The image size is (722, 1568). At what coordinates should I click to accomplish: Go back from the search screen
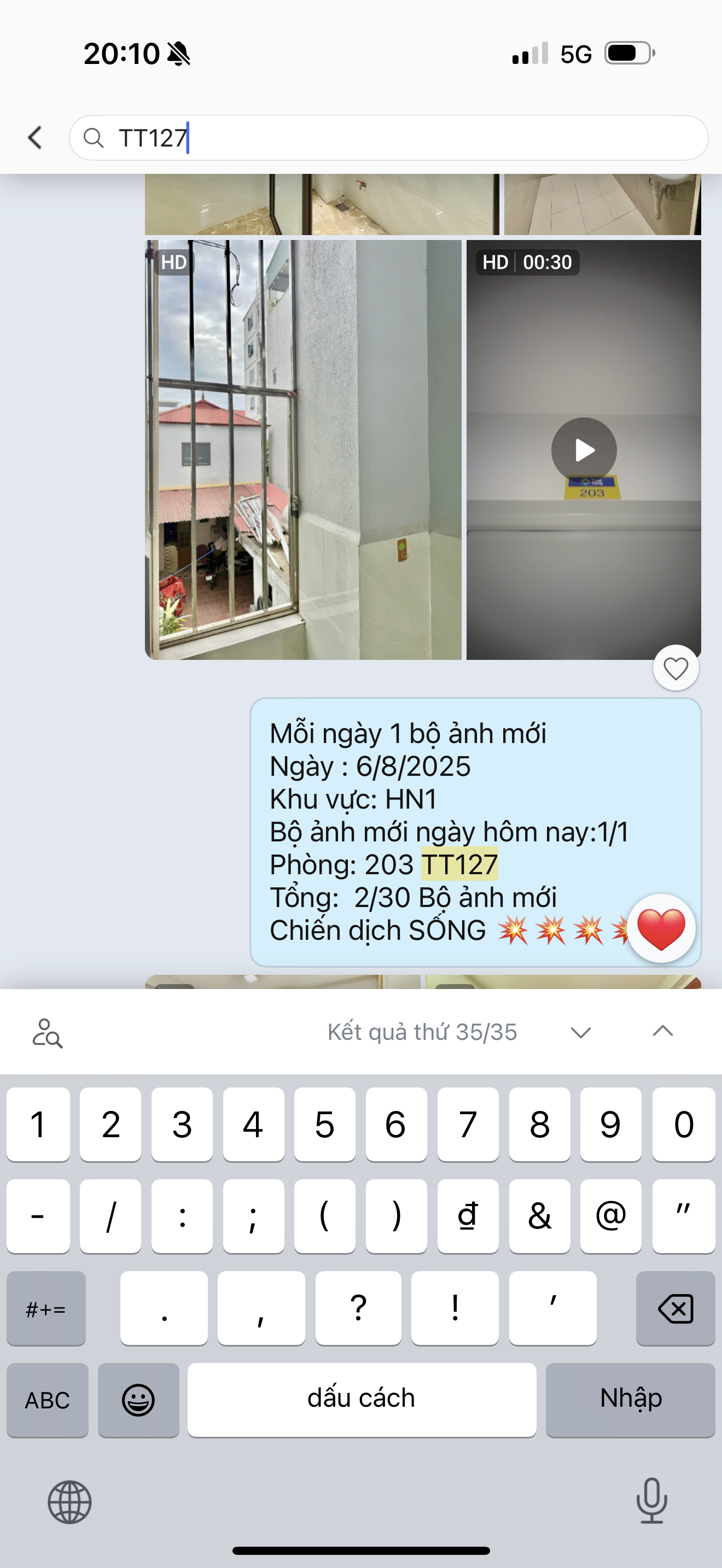point(36,138)
